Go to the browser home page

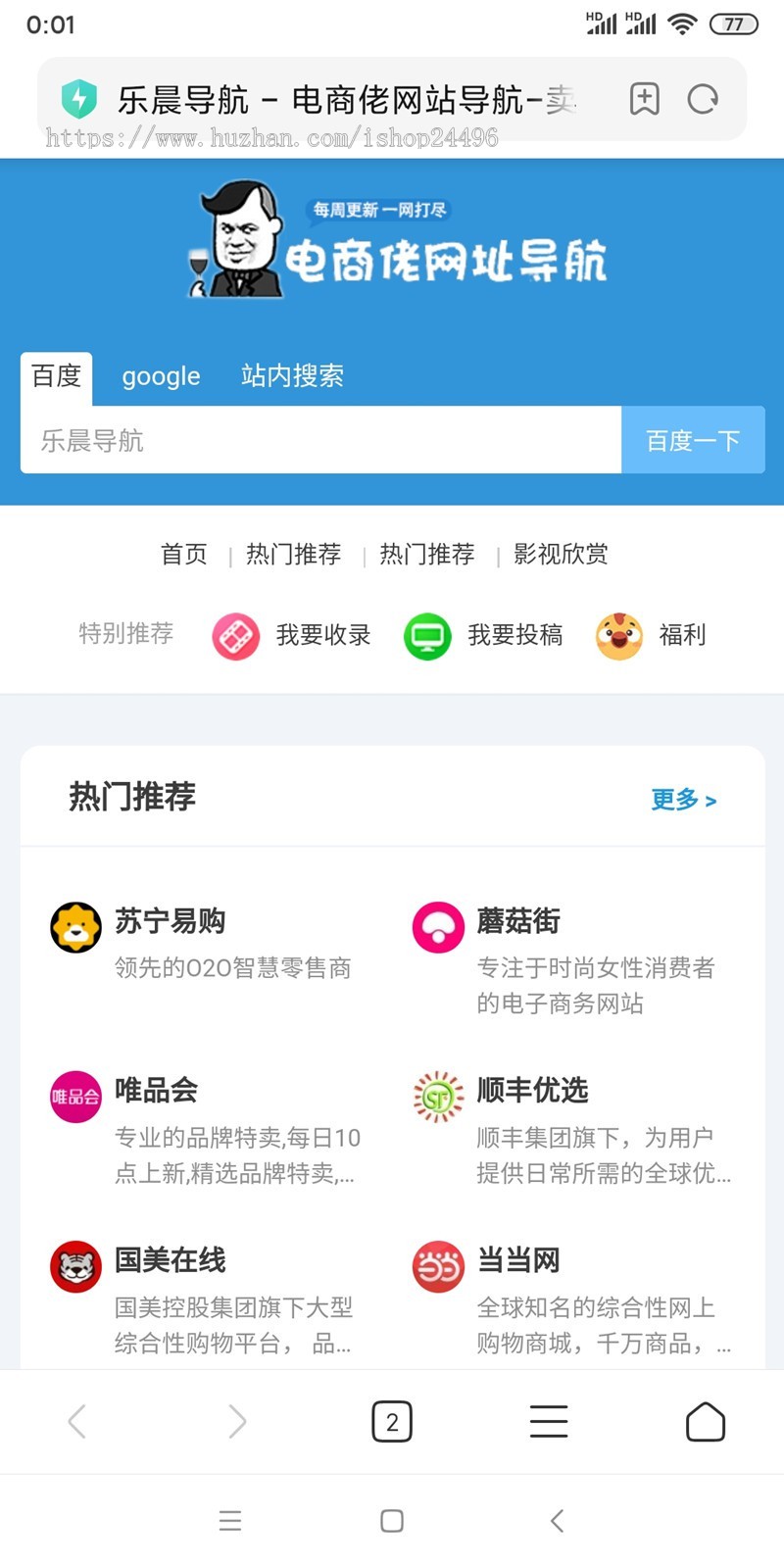706,1422
